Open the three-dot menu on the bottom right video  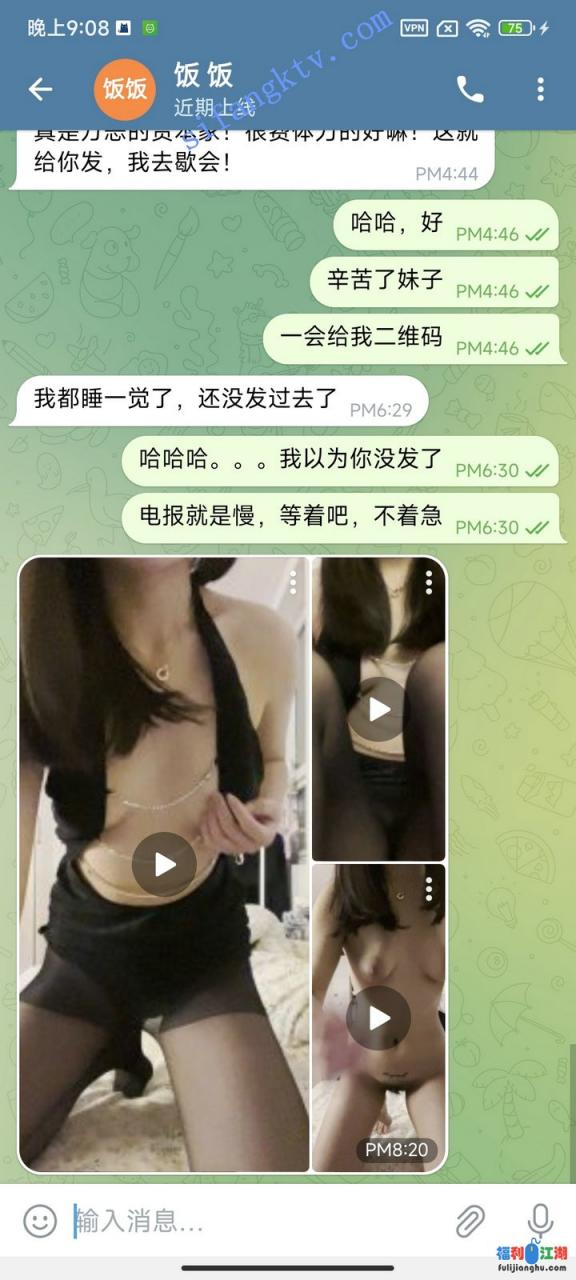coord(429,888)
